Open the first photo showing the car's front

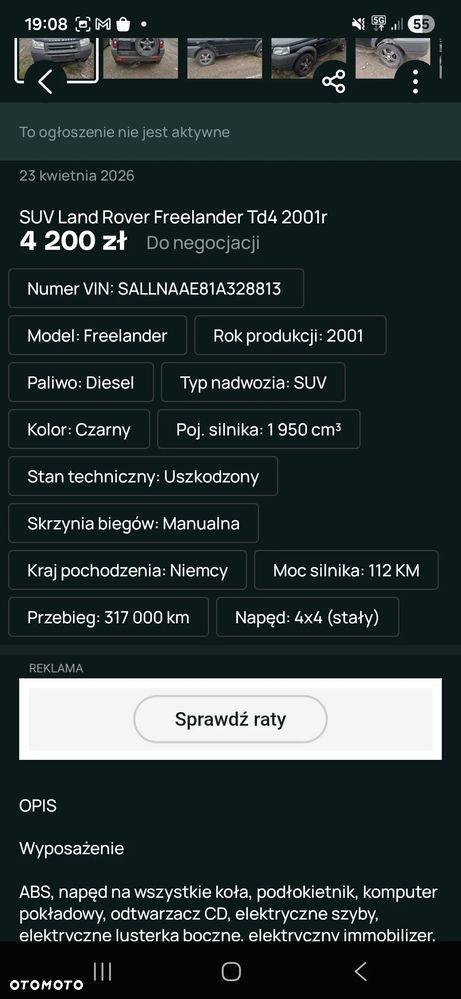[x=57, y=59]
